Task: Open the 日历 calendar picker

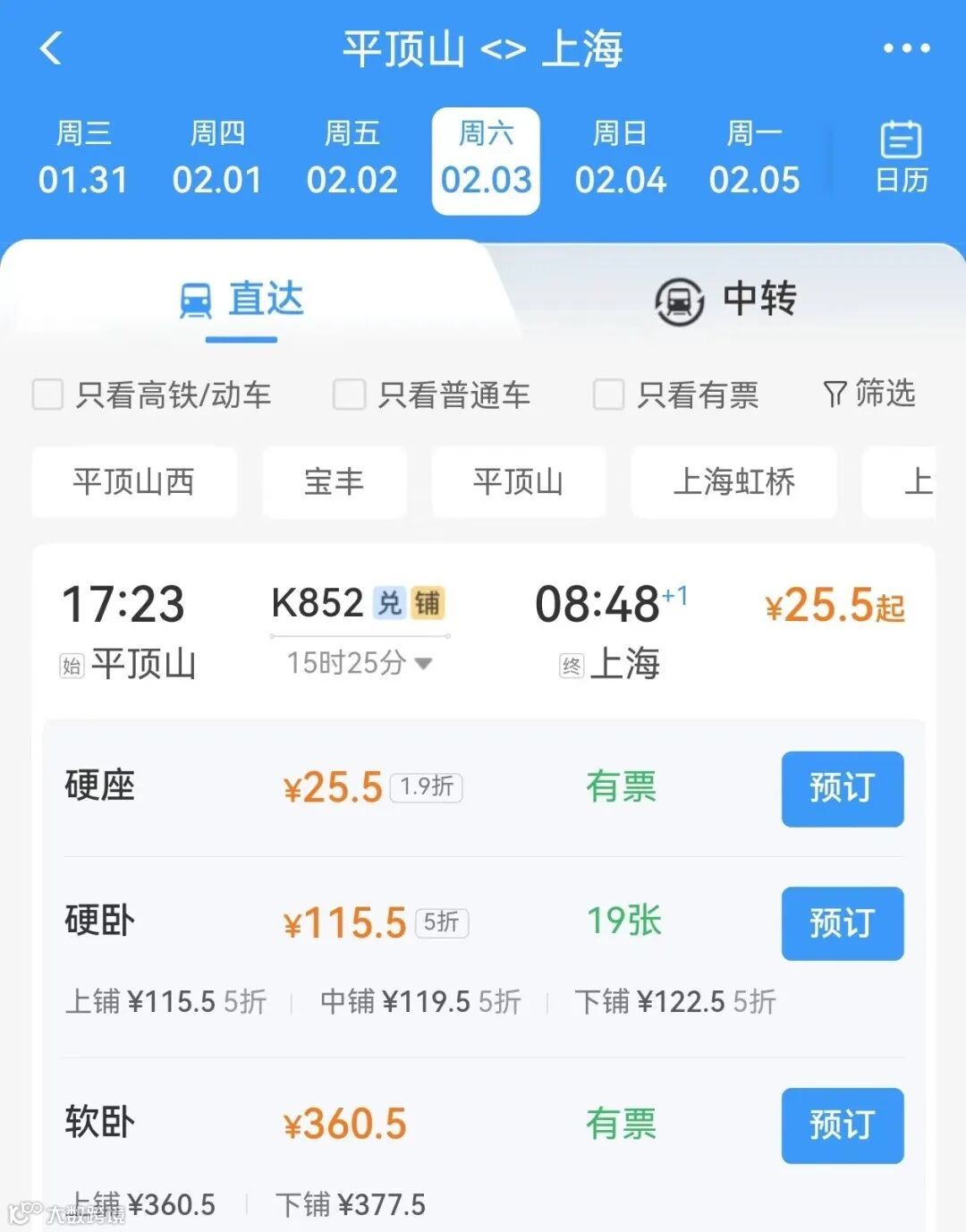Action: [901, 157]
